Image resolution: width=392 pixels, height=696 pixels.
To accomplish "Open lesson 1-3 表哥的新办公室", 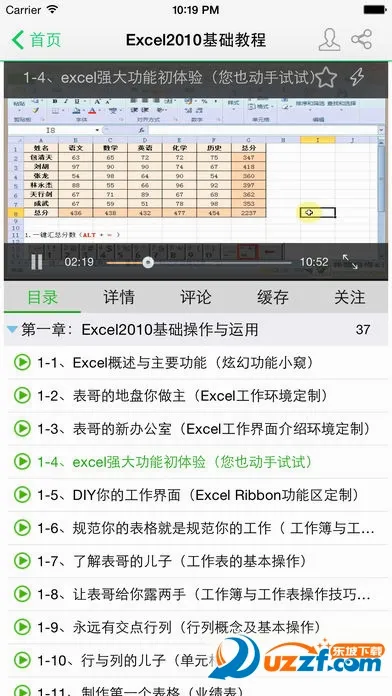I will click(196, 429).
